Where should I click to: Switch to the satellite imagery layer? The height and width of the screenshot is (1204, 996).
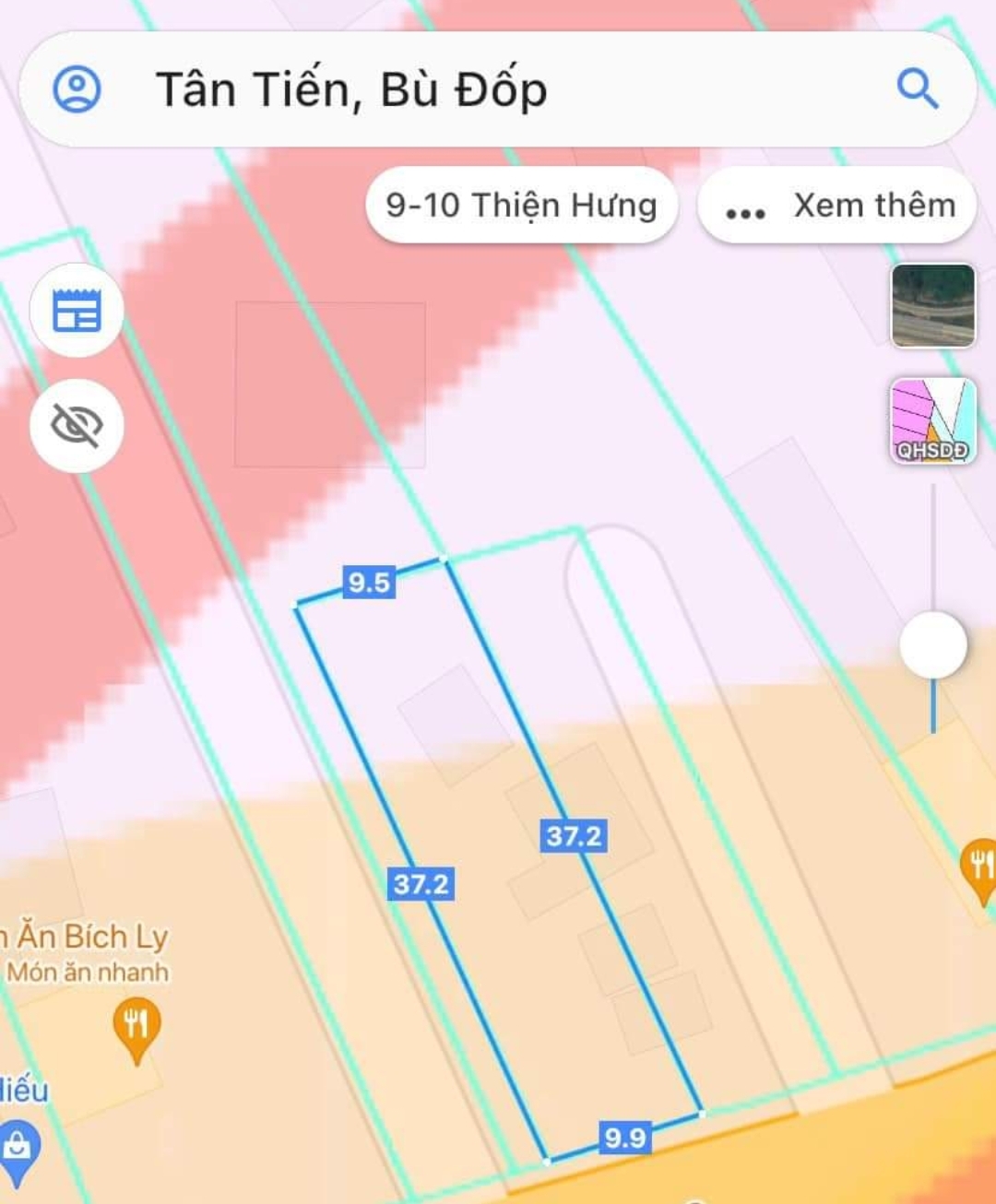[x=932, y=306]
